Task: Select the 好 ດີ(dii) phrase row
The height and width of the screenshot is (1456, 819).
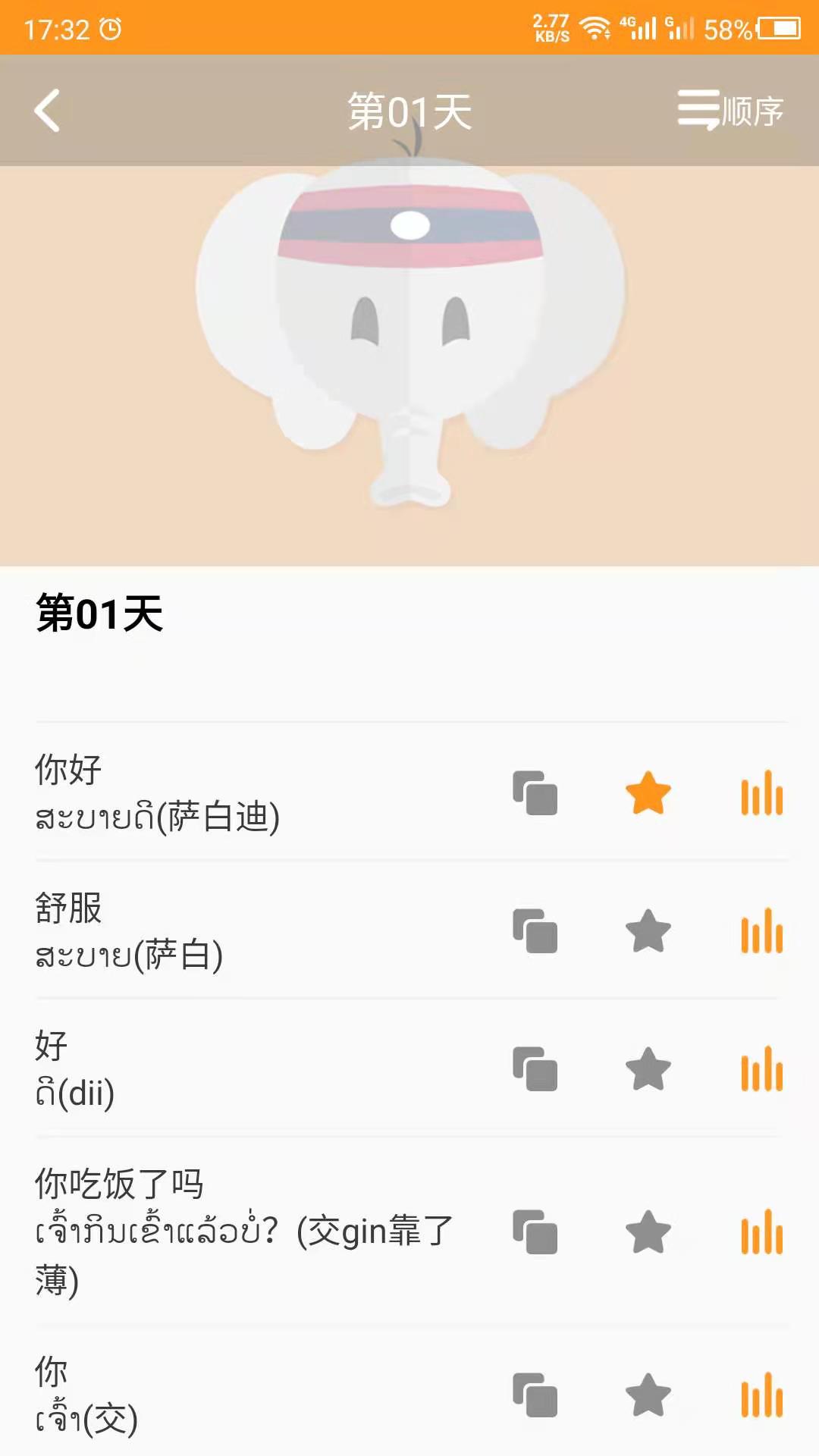Action: [227, 1069]
